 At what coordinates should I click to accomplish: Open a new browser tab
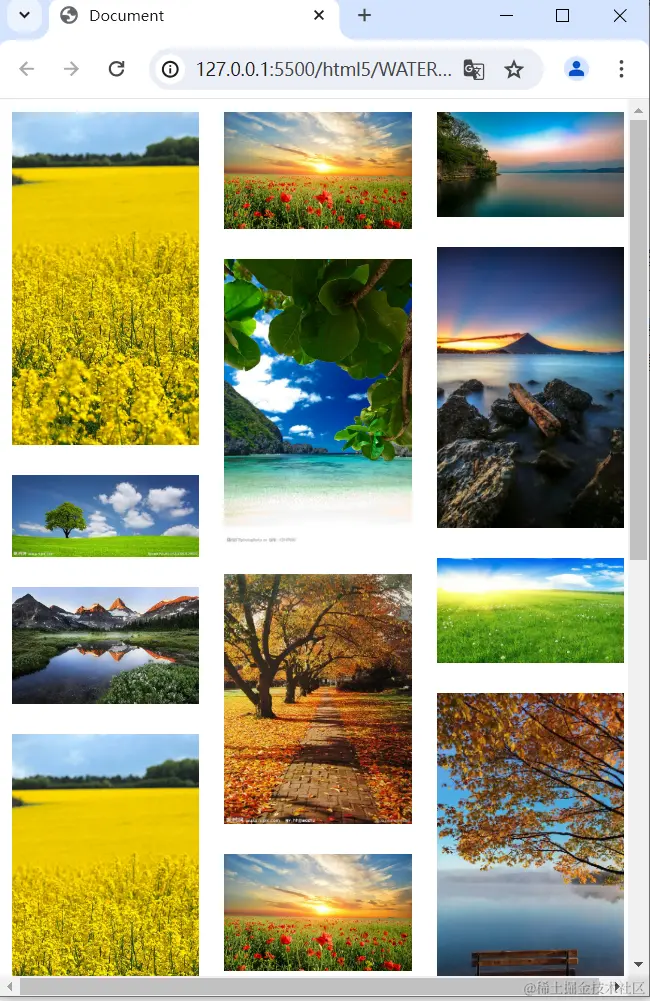(365, 16)
